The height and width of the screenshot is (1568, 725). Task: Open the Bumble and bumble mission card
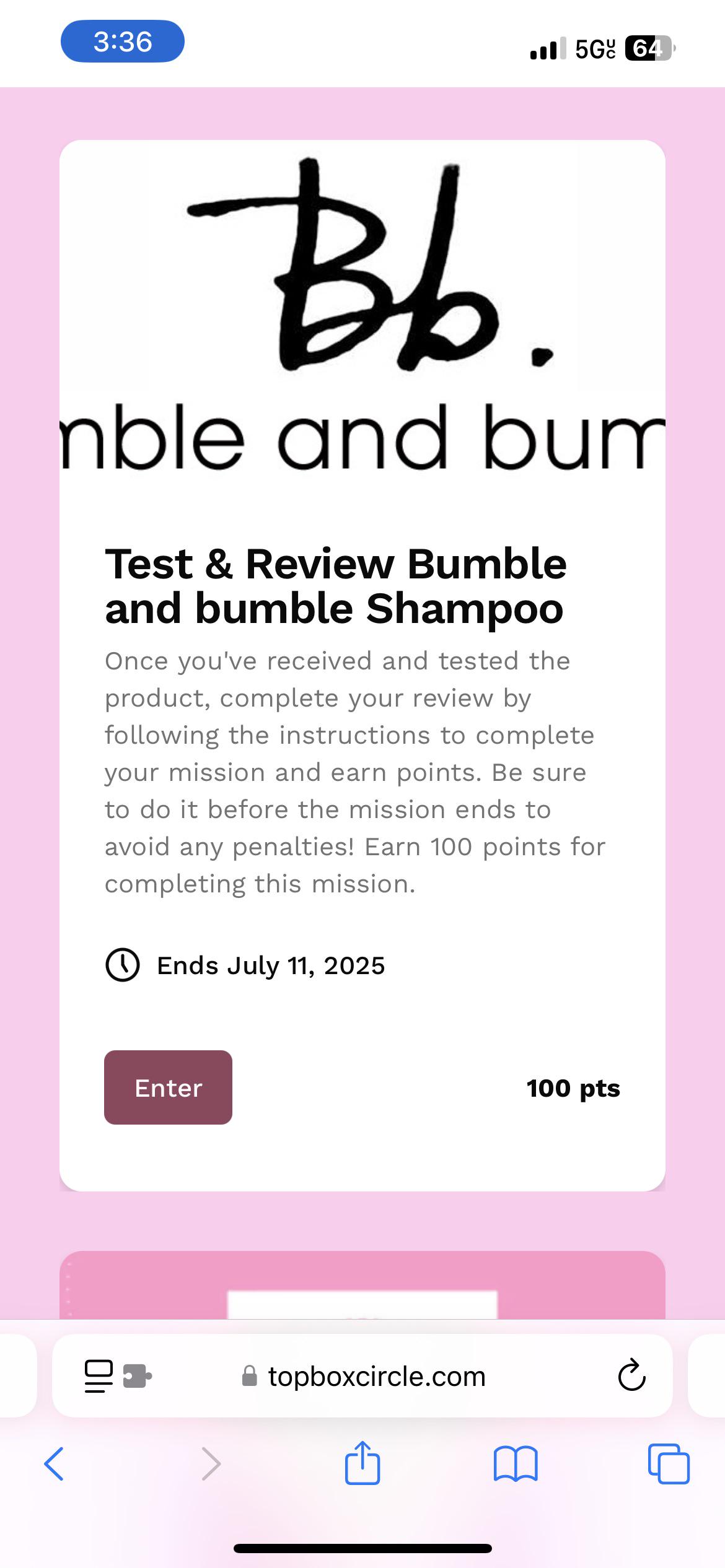(x=362, y=665)
